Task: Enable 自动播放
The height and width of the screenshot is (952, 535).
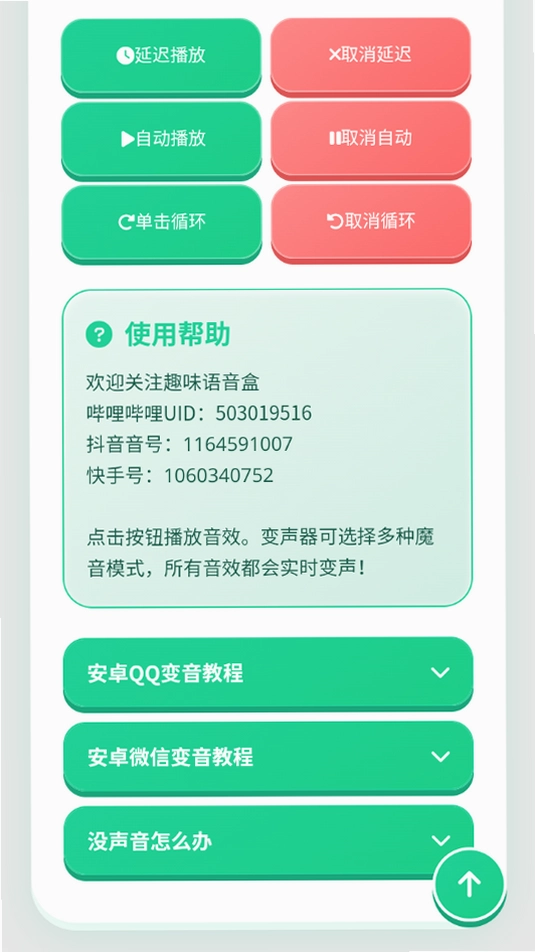Action: tap(162, 140)
